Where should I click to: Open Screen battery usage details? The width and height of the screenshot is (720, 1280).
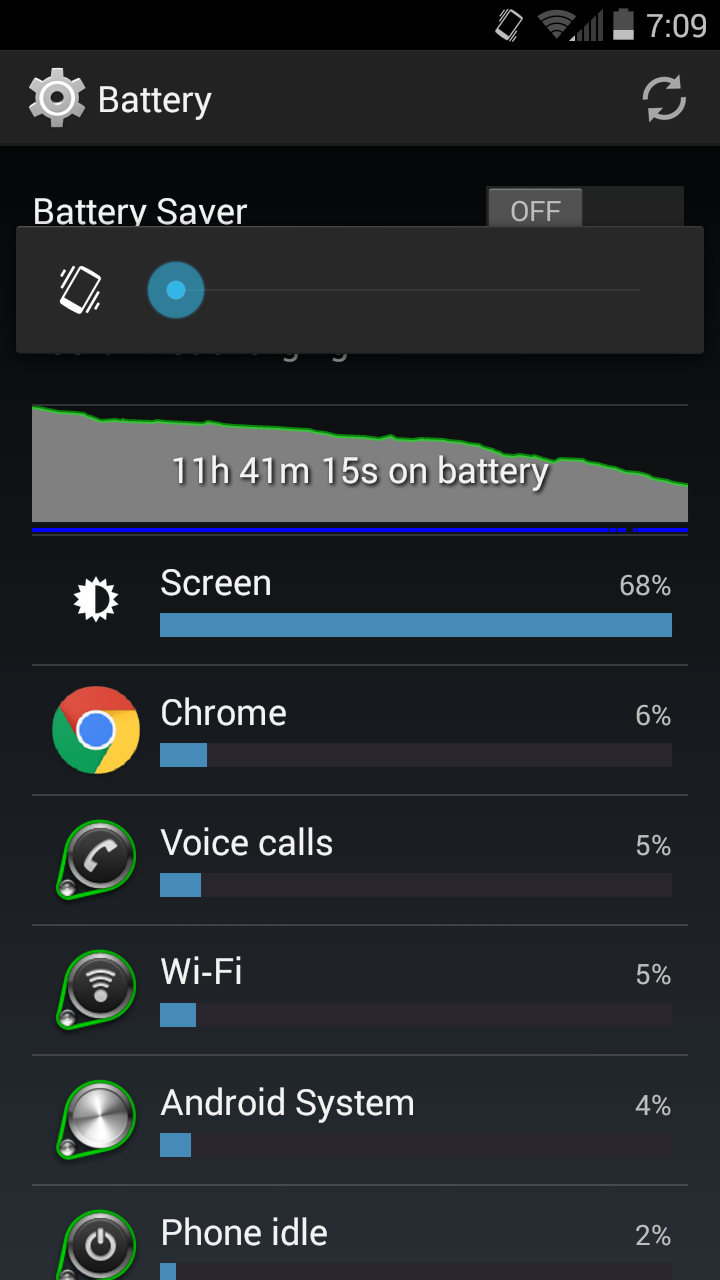tap(360, 601)
